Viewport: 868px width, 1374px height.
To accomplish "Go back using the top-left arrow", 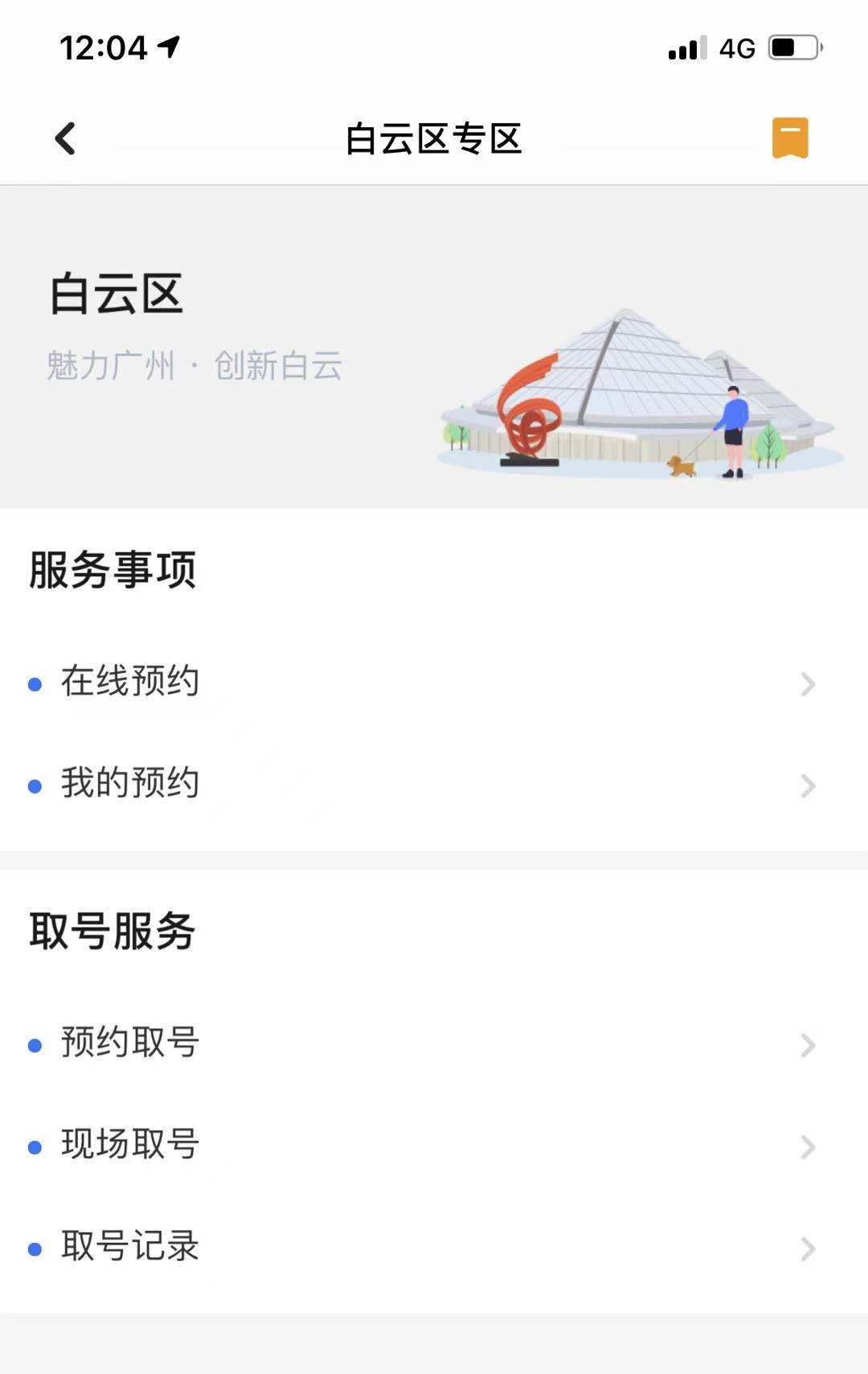I will [x=65, y=138].
